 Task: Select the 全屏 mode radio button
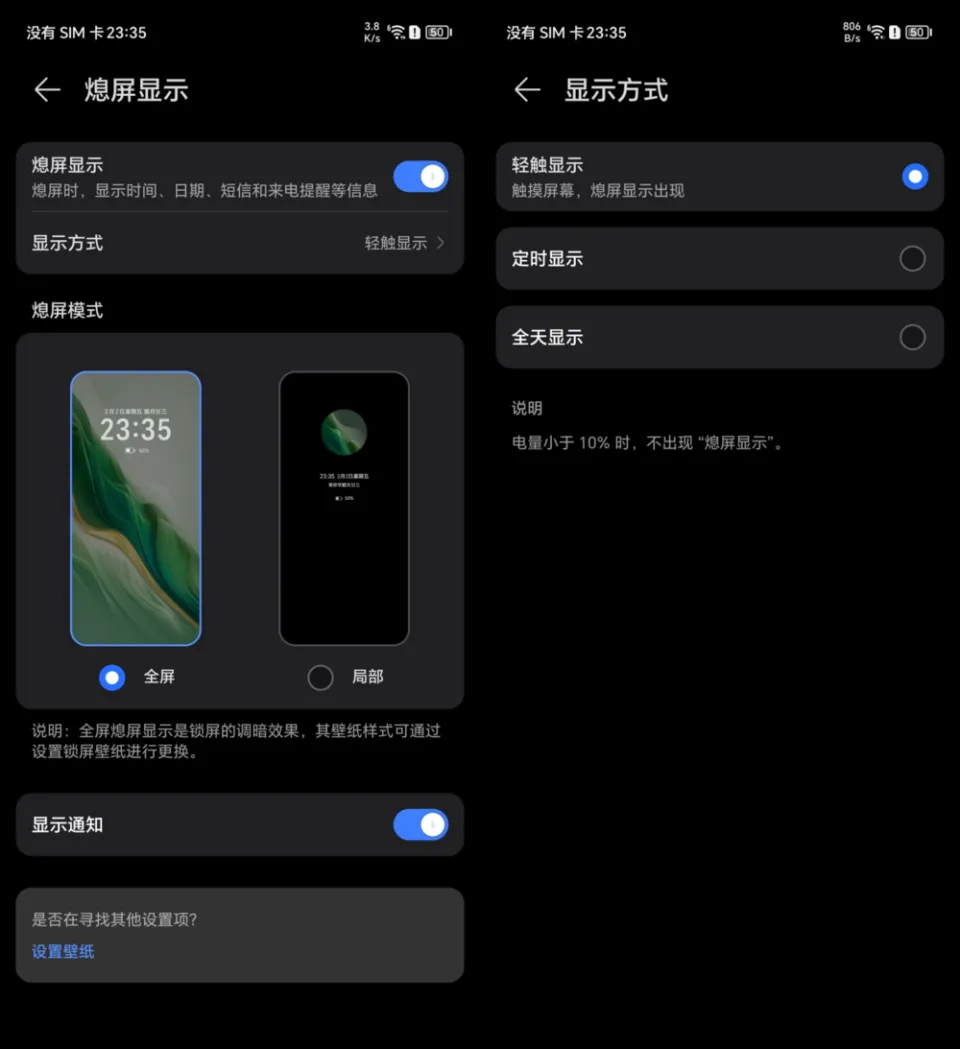click(113, 677)
